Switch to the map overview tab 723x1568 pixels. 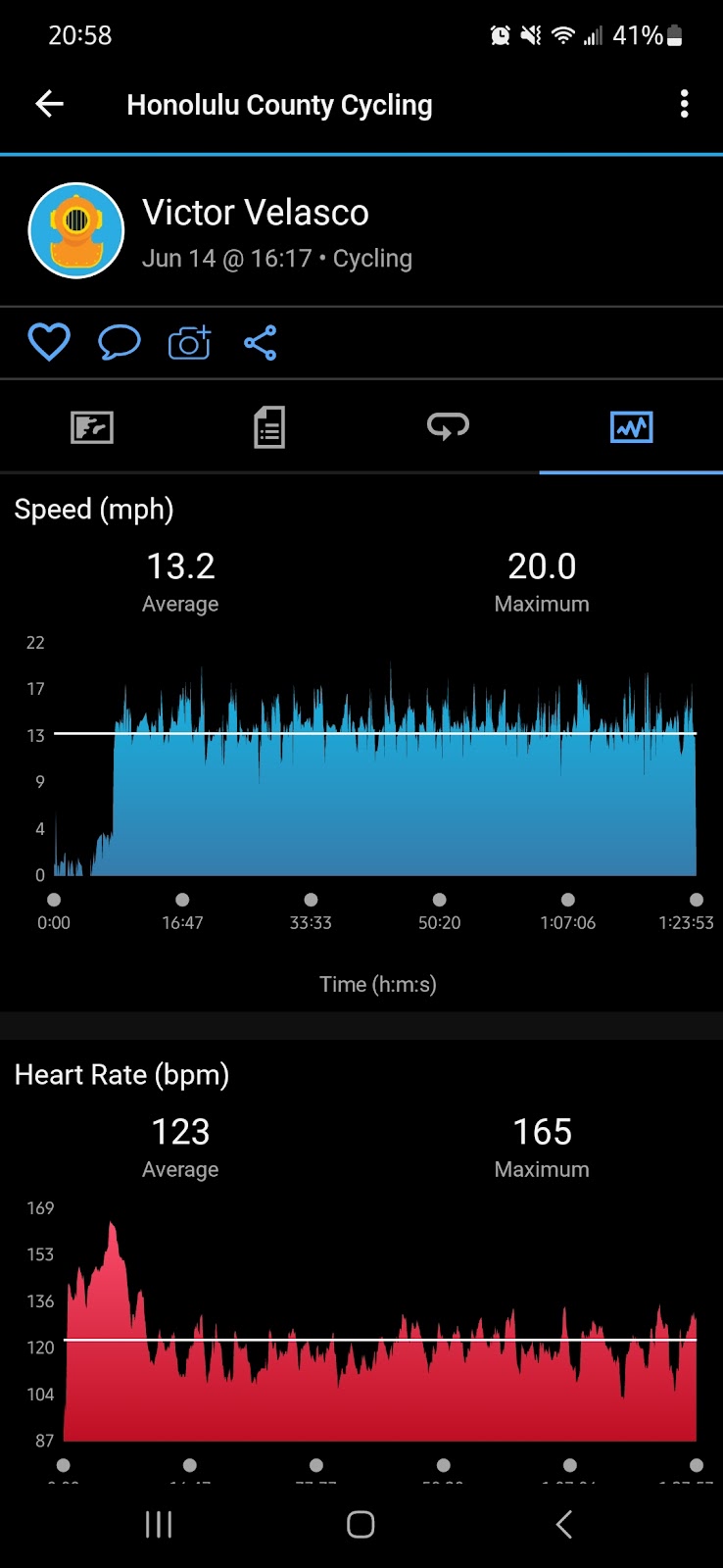click(92, 427)
